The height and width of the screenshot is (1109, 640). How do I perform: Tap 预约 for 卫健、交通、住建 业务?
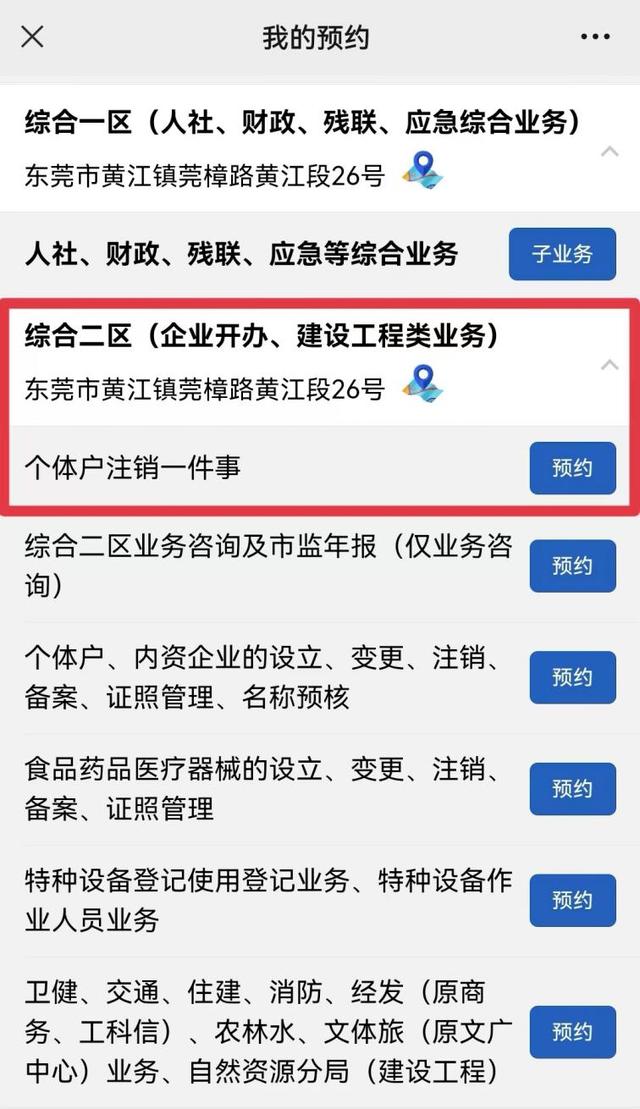coord(572,1032)
